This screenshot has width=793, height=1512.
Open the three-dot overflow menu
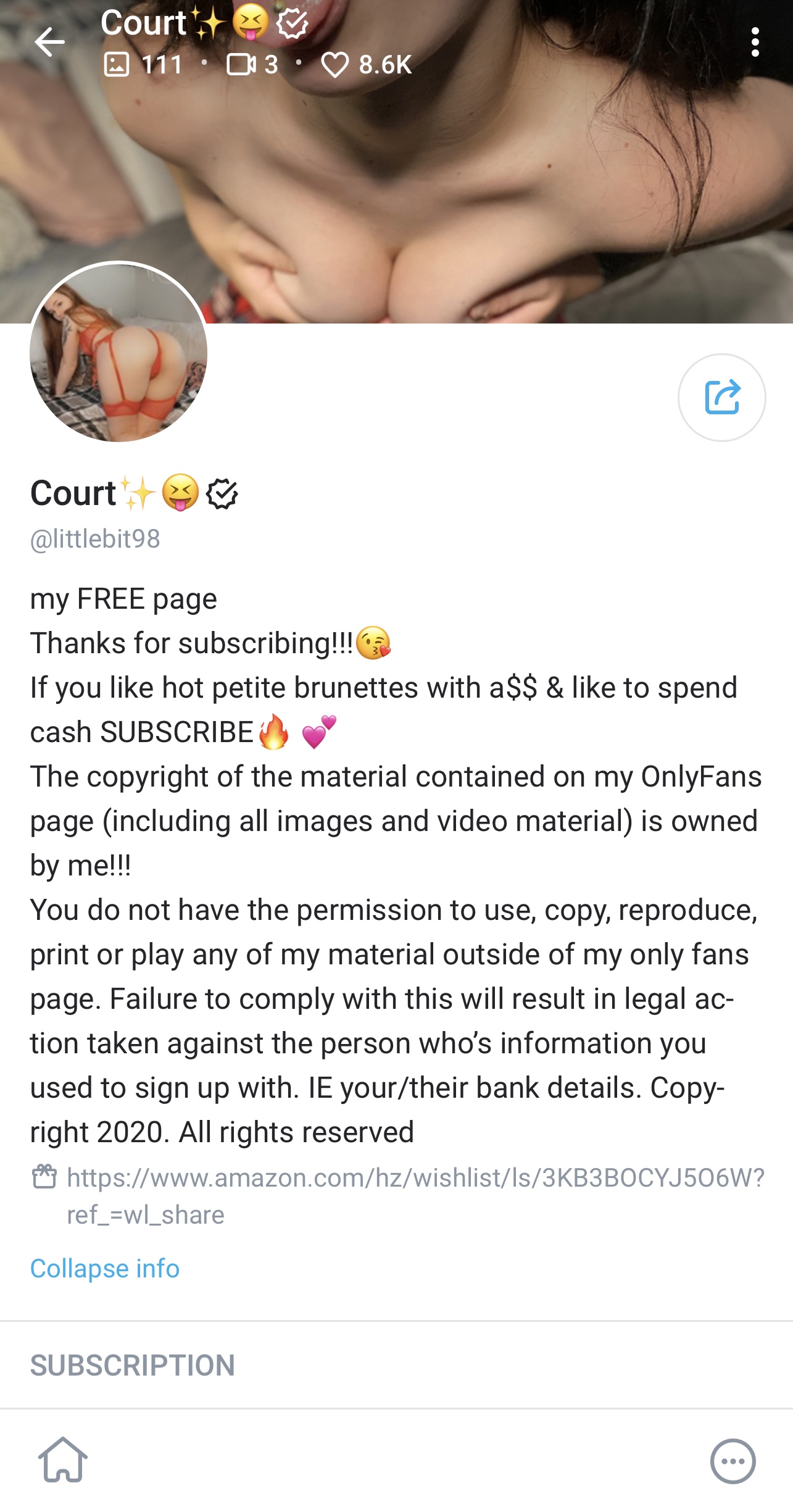click(755, 43)
